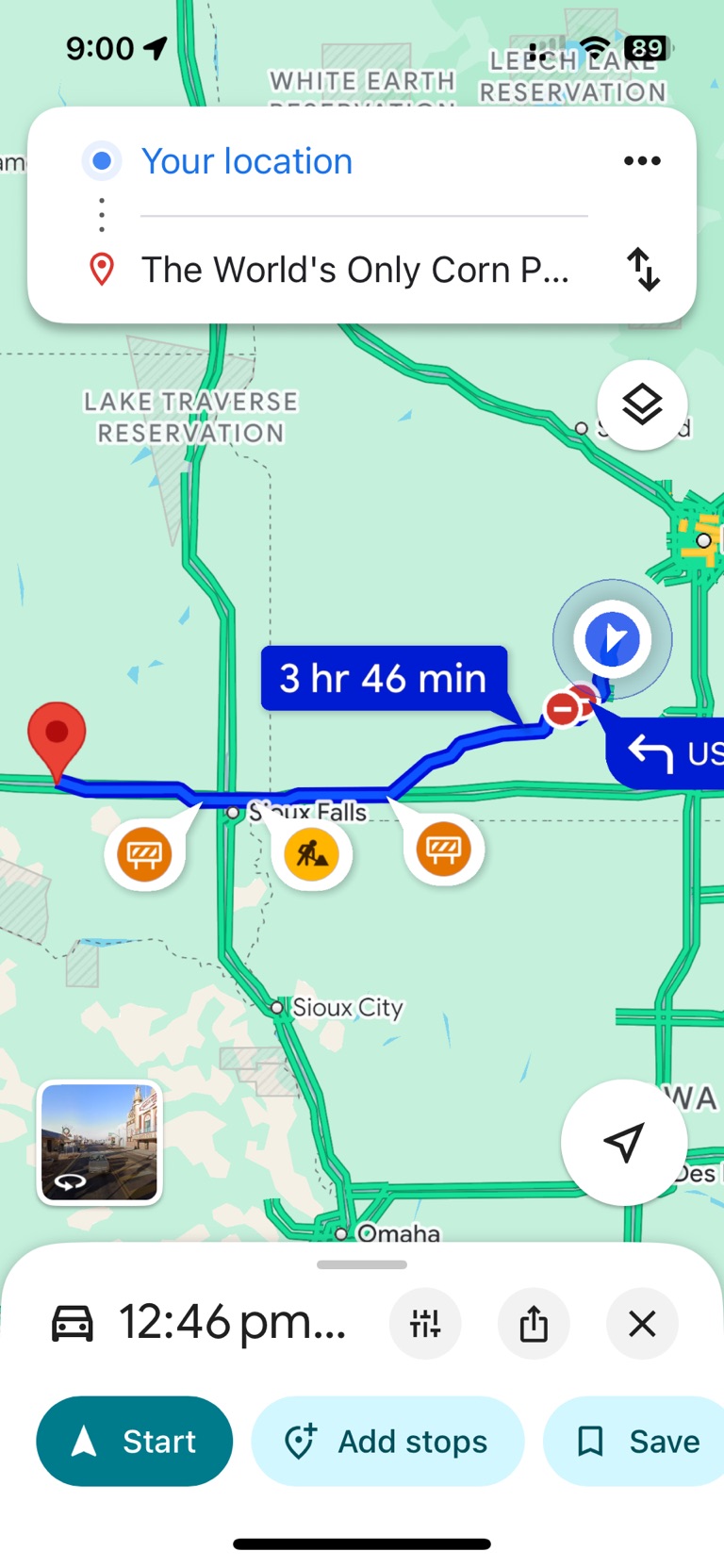View the roadwork warning marker near Sioux Falls
The width and height of the screenshot is (724, 1568).
coord(312,854)
